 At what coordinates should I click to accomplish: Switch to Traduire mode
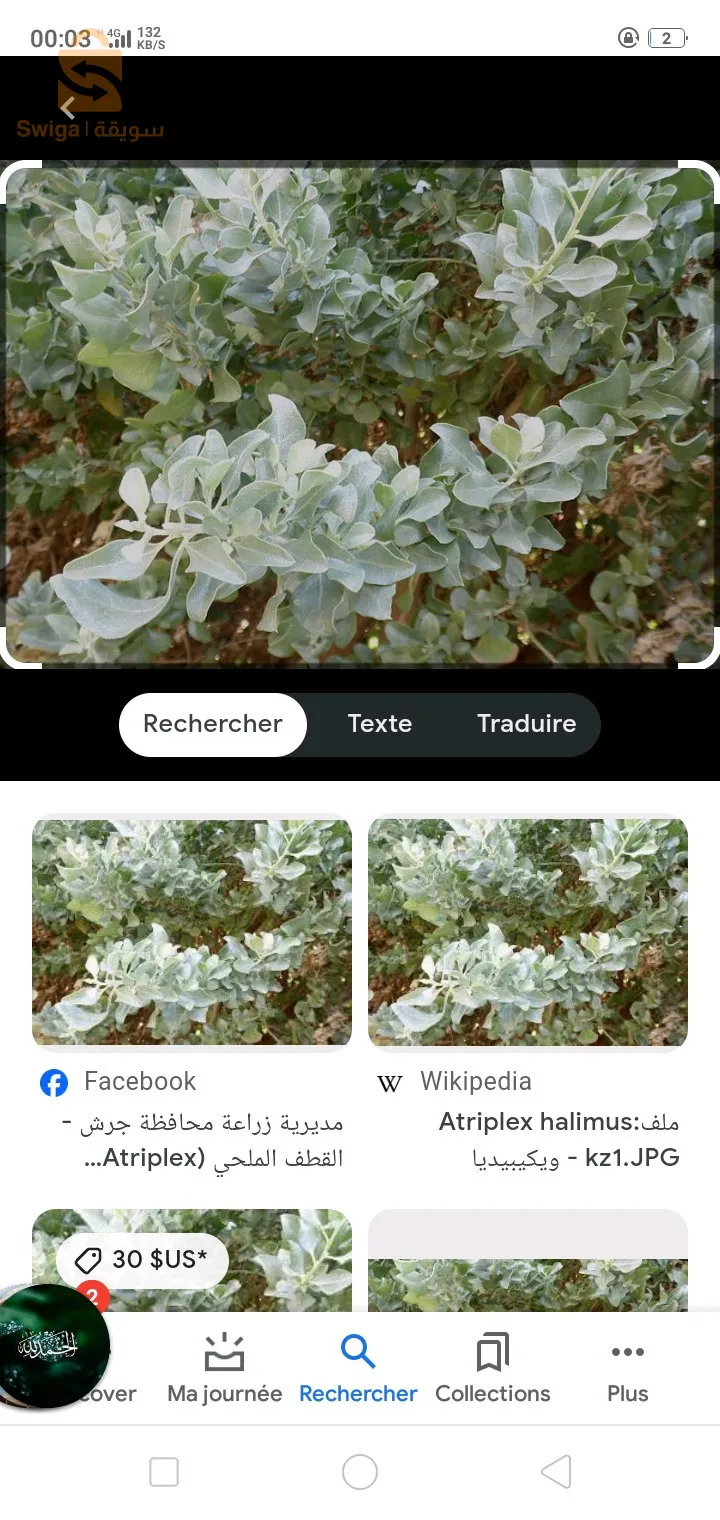click(x=526, y=724)
